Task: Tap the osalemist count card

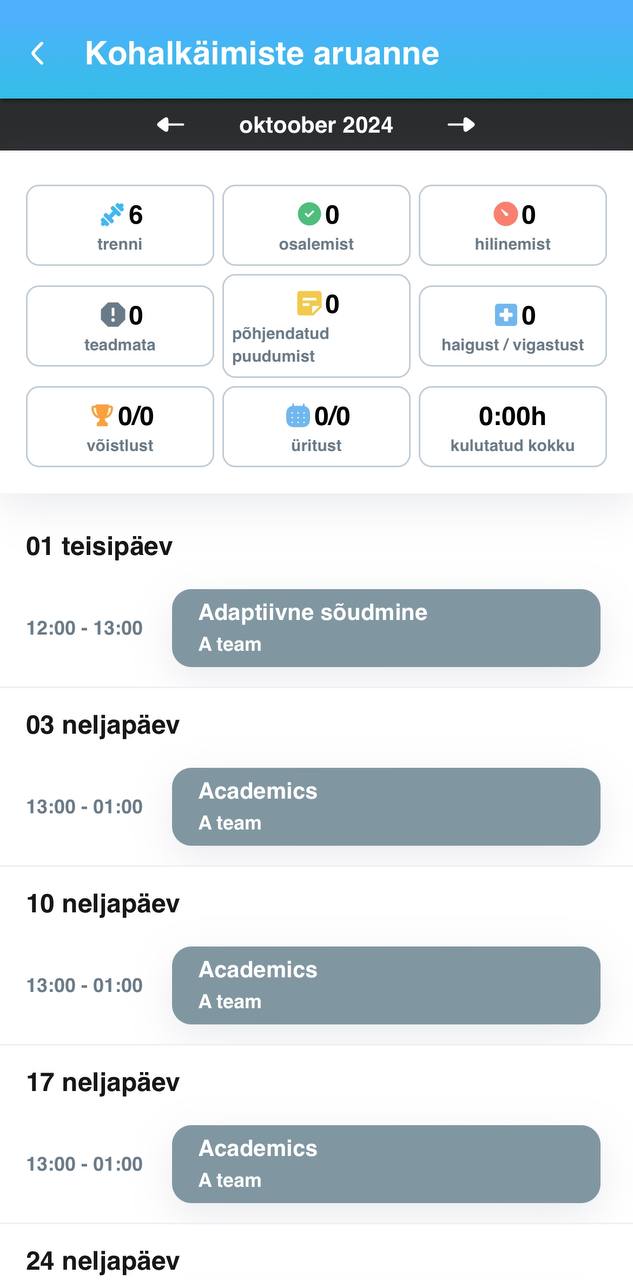Action: point(316,225)
